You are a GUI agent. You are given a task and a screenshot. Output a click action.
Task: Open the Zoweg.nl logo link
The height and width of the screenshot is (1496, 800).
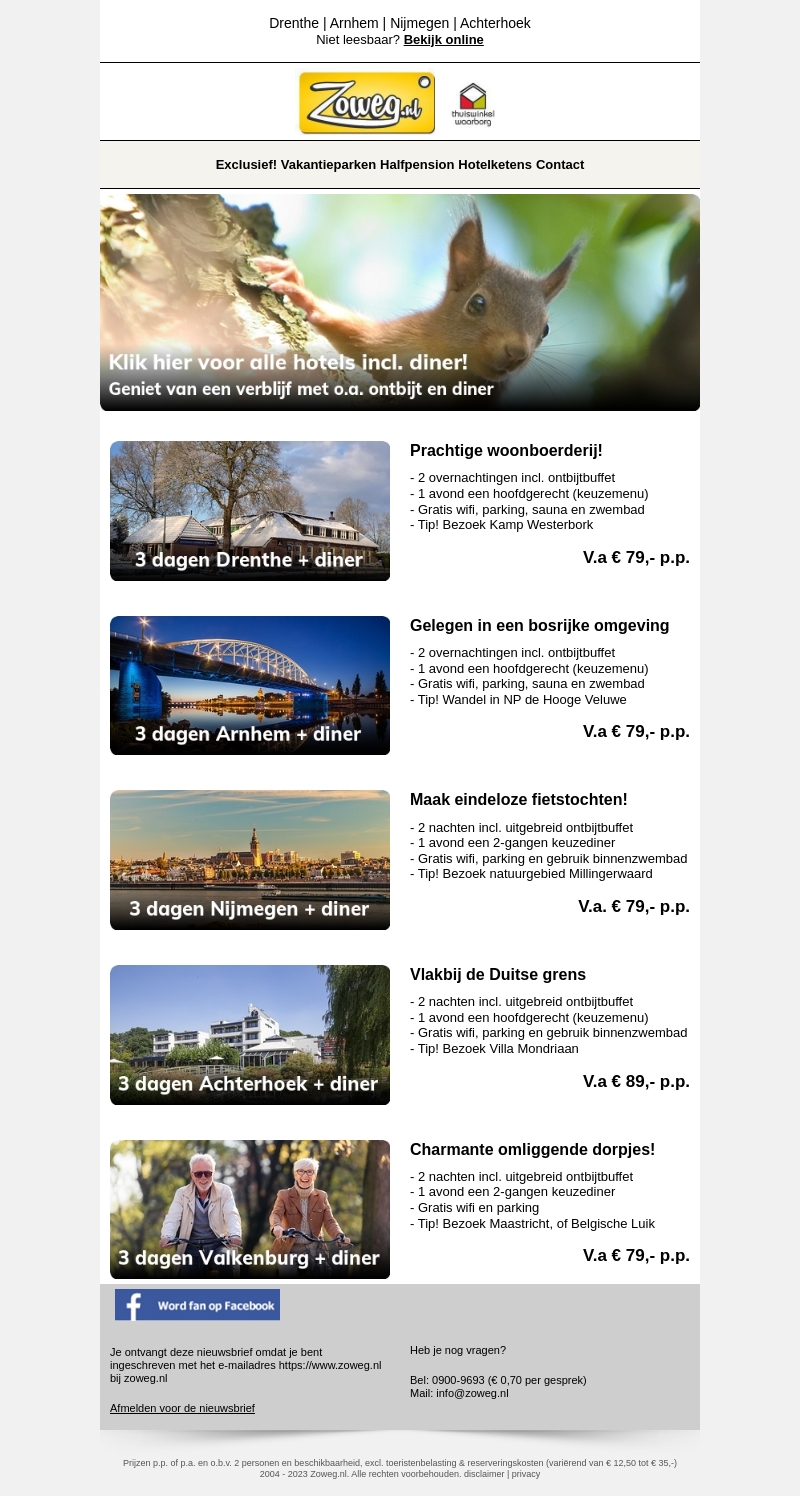click(x=367, y=103)
